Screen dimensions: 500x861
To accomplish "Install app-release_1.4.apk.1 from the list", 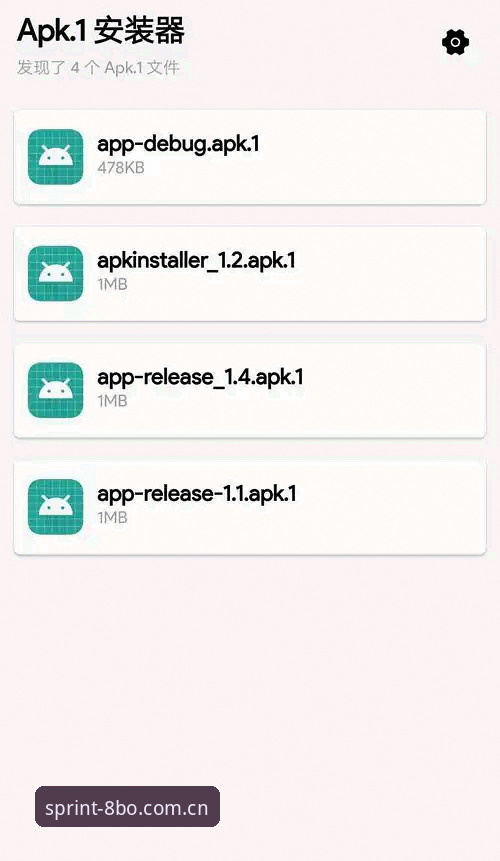I will click(250, 390).
